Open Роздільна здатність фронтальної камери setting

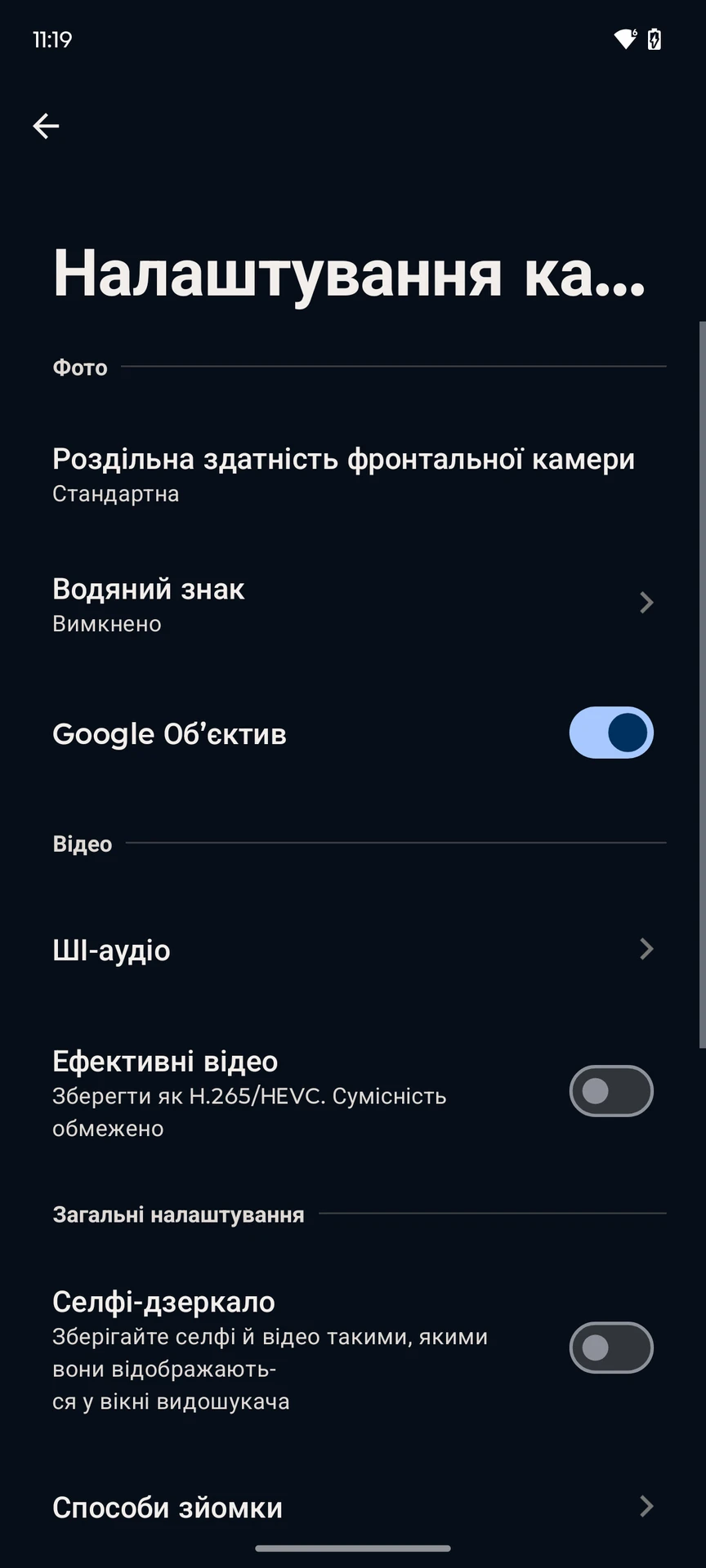pyautogui.click(x=353, y=475)
